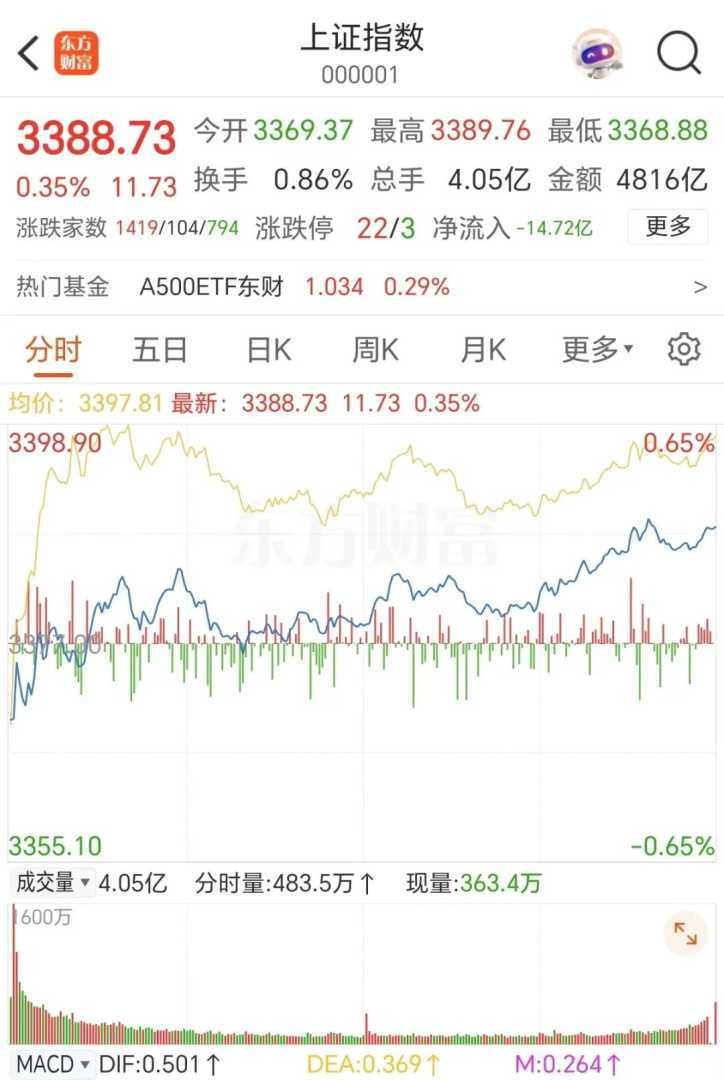Open the search magnifier icon
Screen dimensions: 724x1080
pos(679,53)
